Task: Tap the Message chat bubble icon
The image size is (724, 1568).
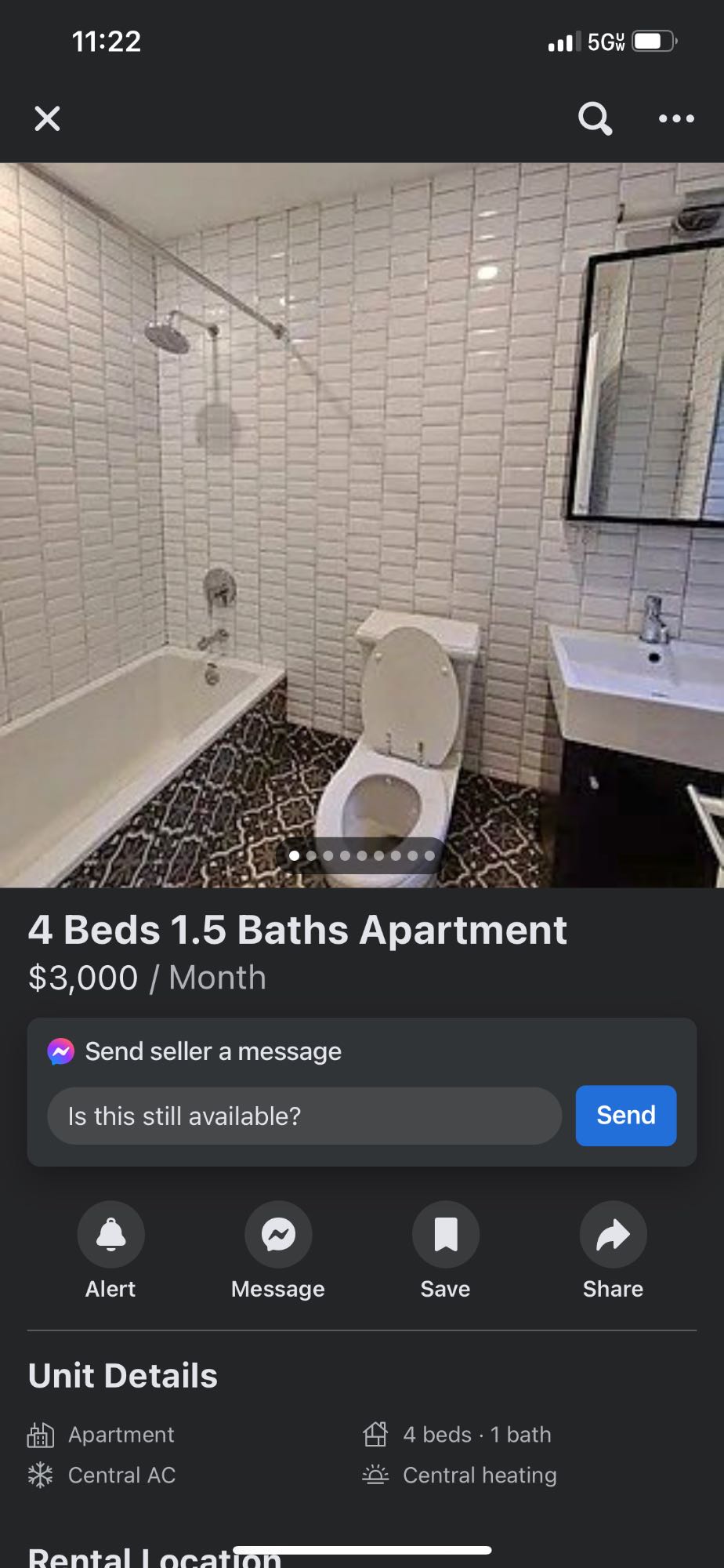Action: click(x=277, y=1234)
